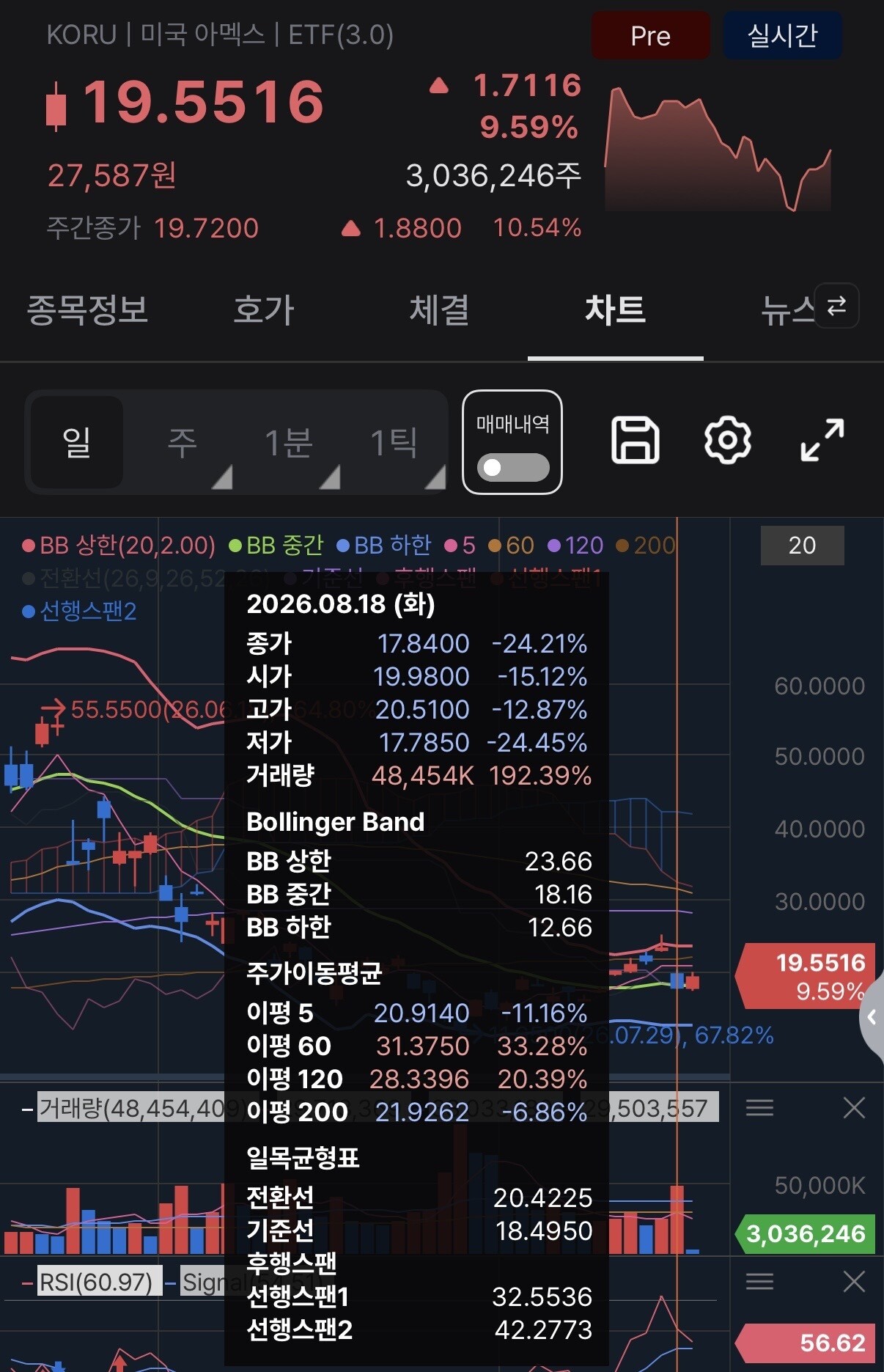Image resolution: width=884 pixels, height=1372 pixels.
Task: Tap the 20 value box on the chart
Action: click(802, 545)
